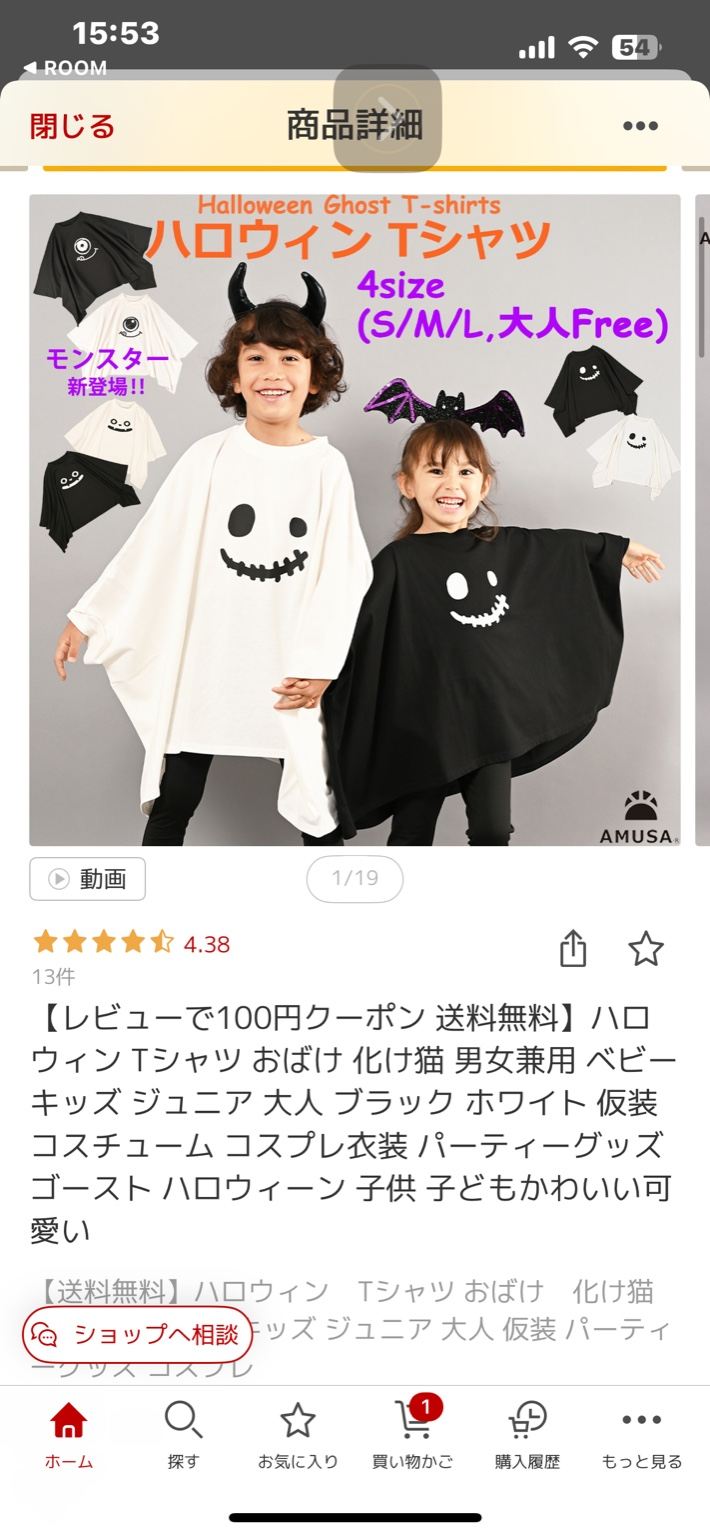Viewport: 710px width, 1537px height.
Task: Open ショップへ相談 shop chat
Action: (x=137, y=1334)
